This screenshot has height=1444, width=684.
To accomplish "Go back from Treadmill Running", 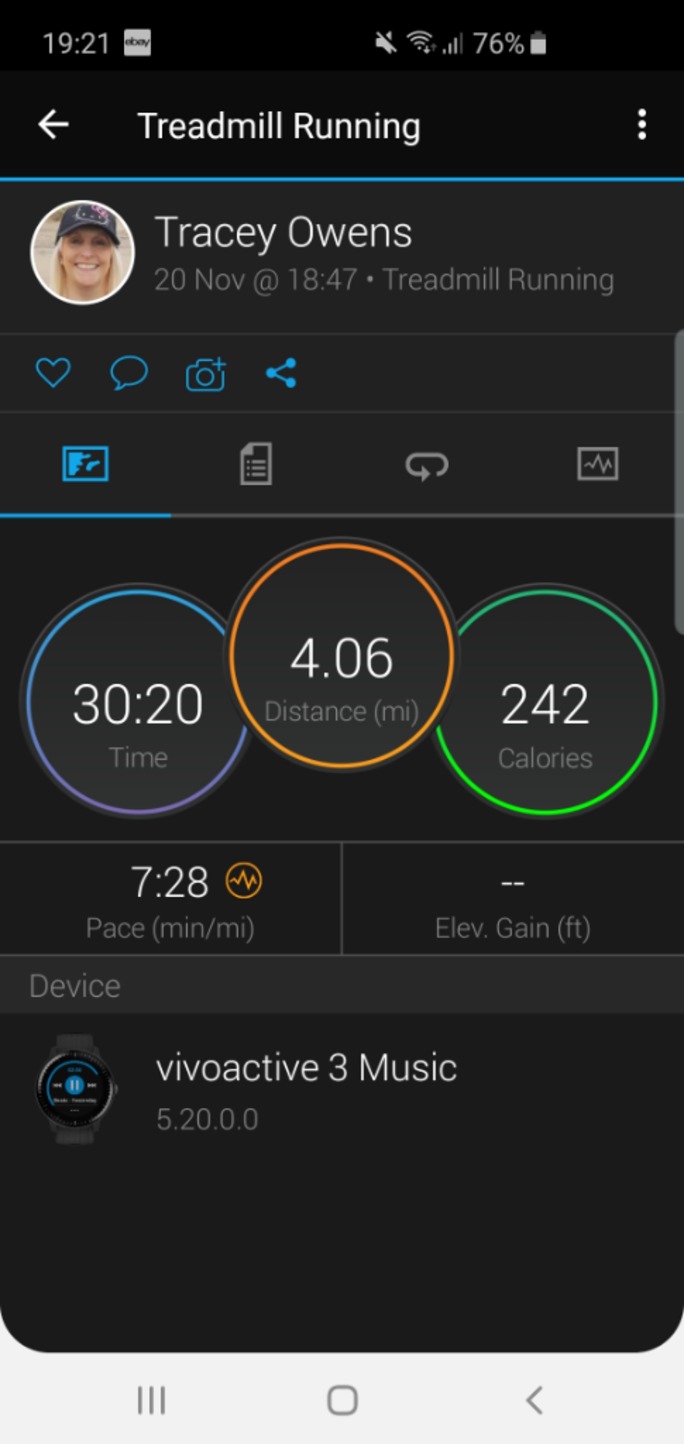I will (53, 125).
